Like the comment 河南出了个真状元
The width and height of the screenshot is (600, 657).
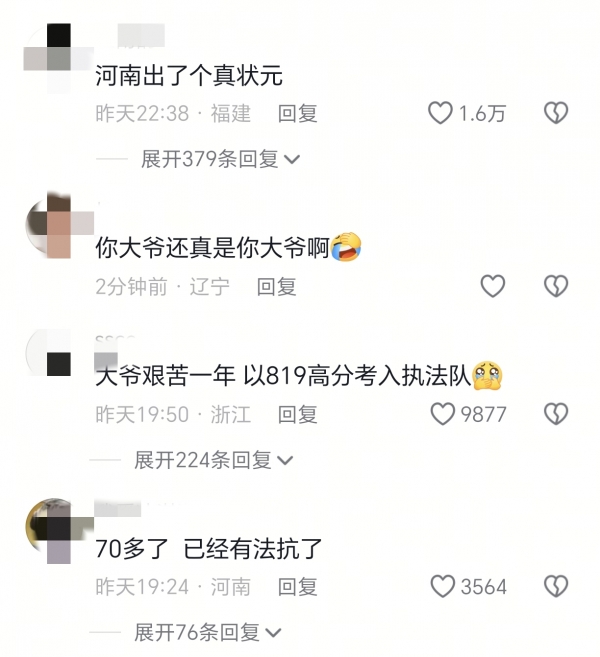pyautogui.click(x=441, y=114)
